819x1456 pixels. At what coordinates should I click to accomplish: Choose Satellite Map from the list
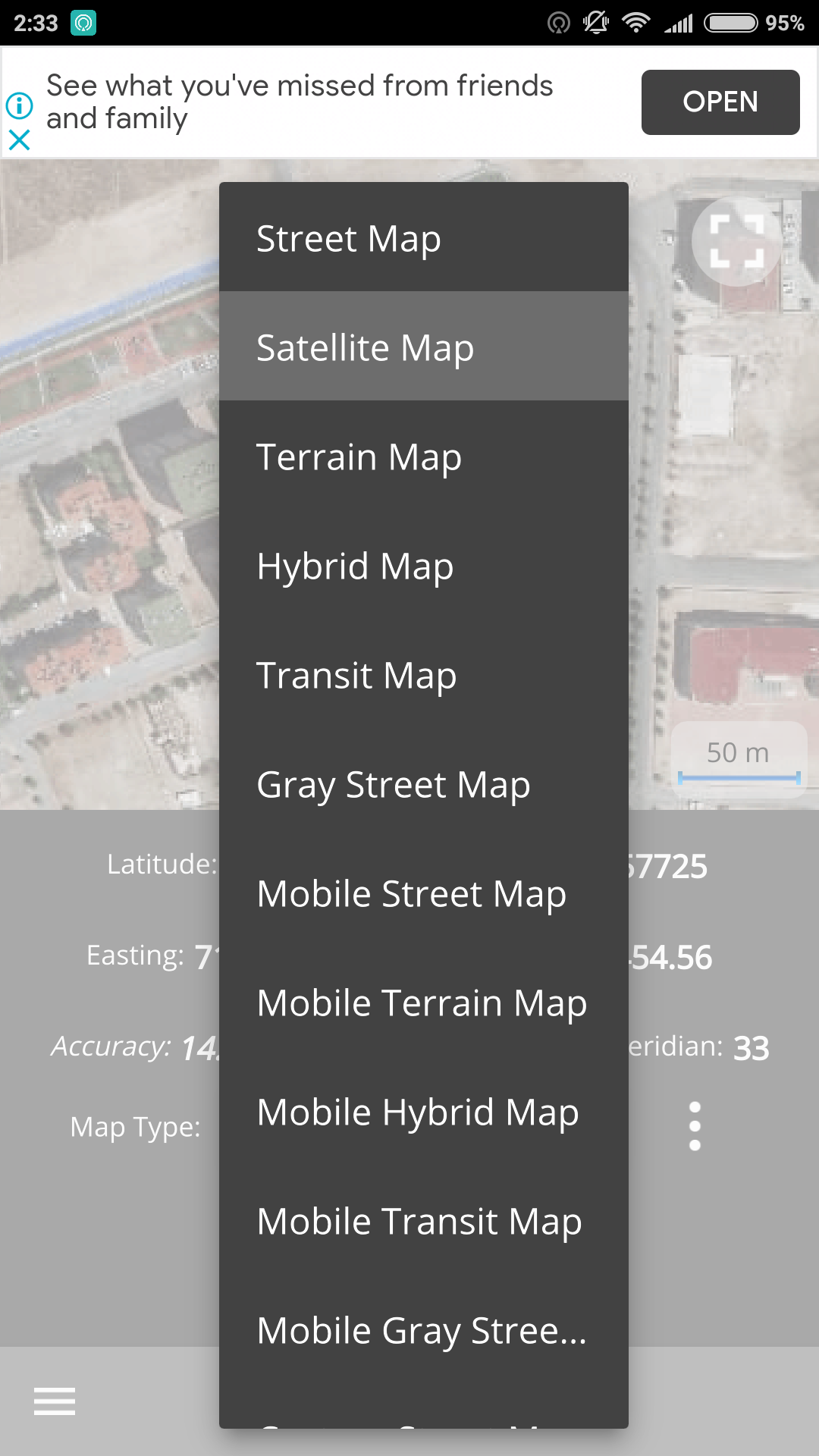pos(423,347)
